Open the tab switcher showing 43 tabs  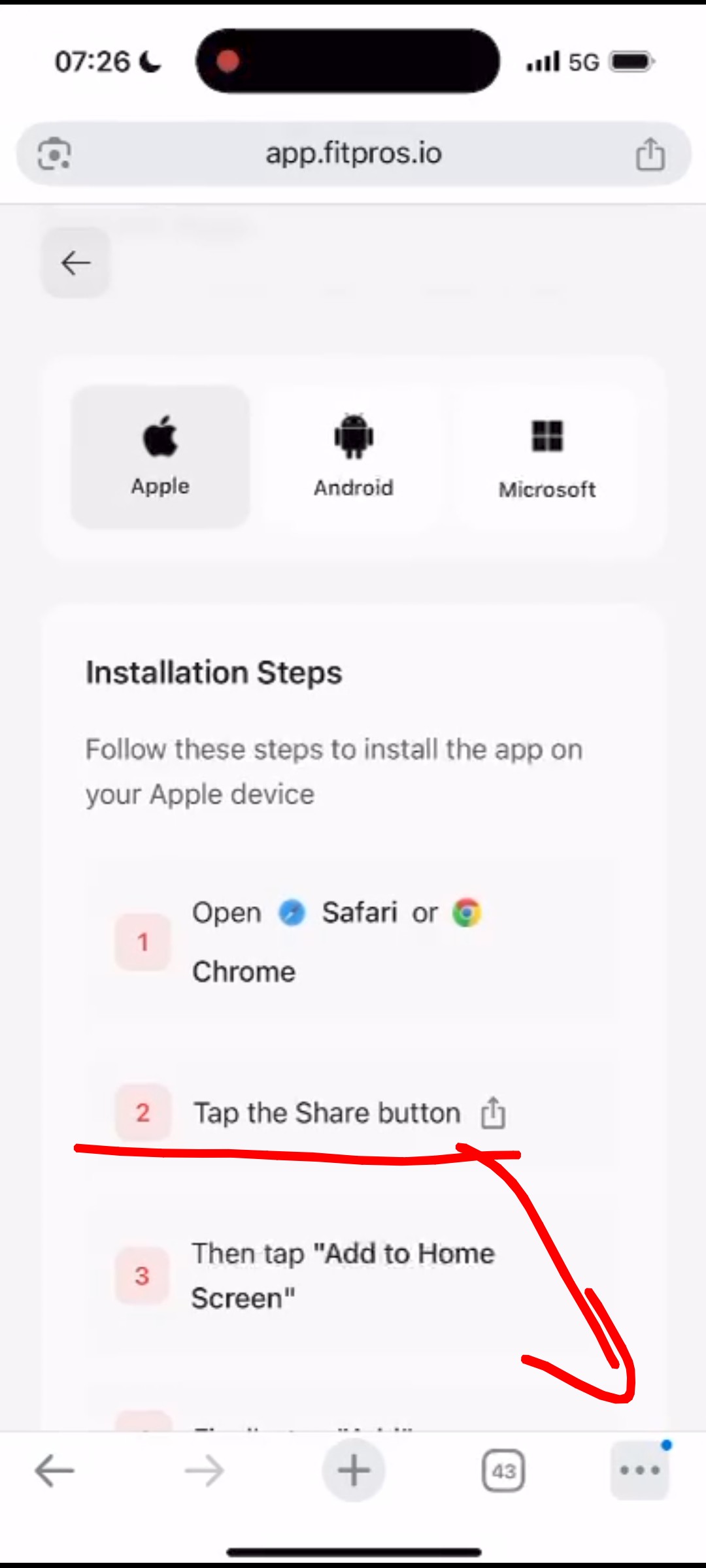click(x=503, y=1471)
